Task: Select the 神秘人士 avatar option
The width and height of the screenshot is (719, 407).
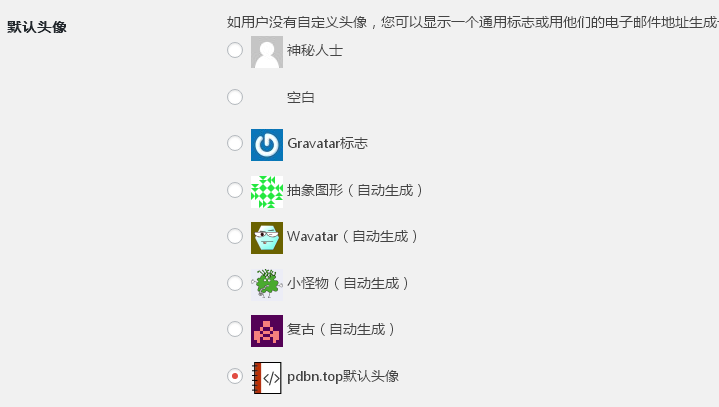Action: (235, 50)
